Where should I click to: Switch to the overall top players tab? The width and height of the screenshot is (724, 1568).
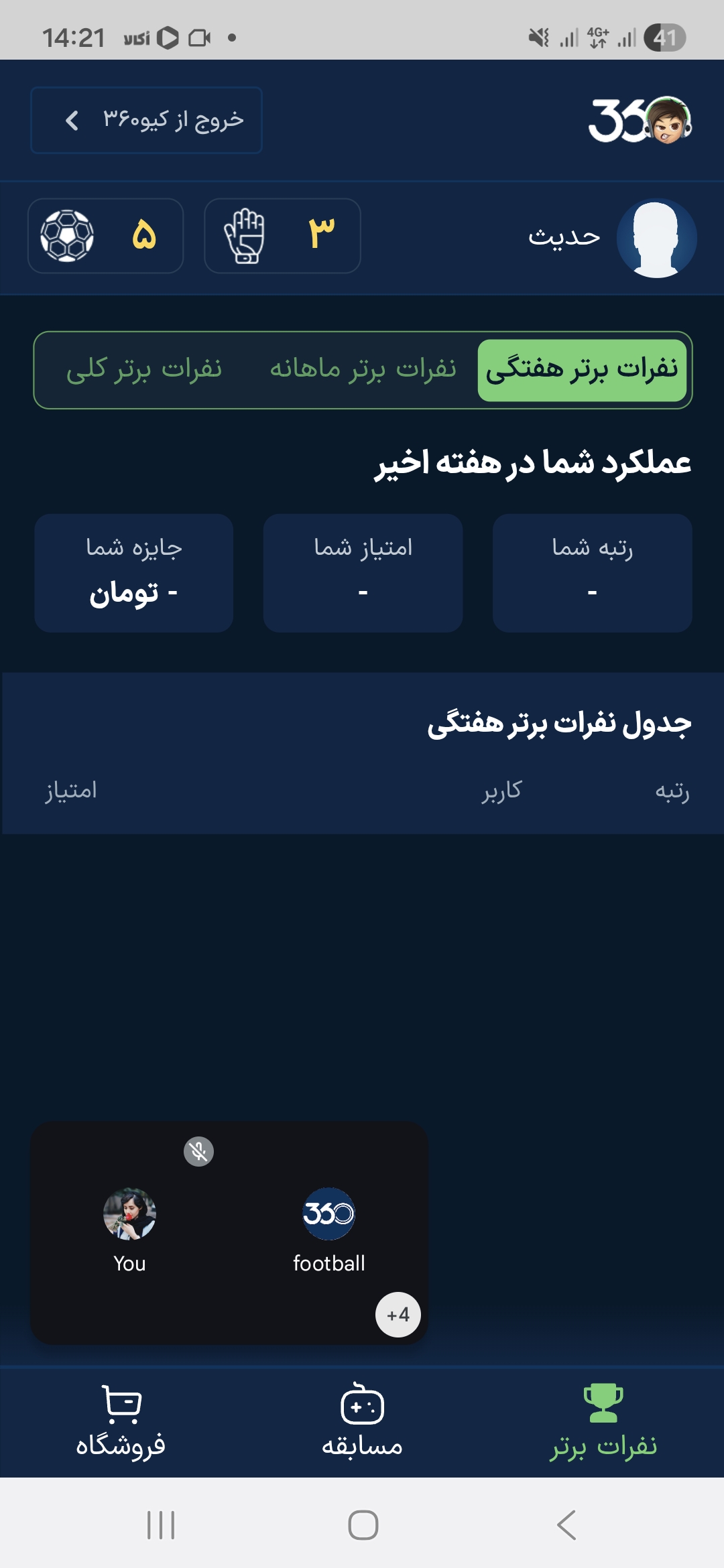[144, 369]
